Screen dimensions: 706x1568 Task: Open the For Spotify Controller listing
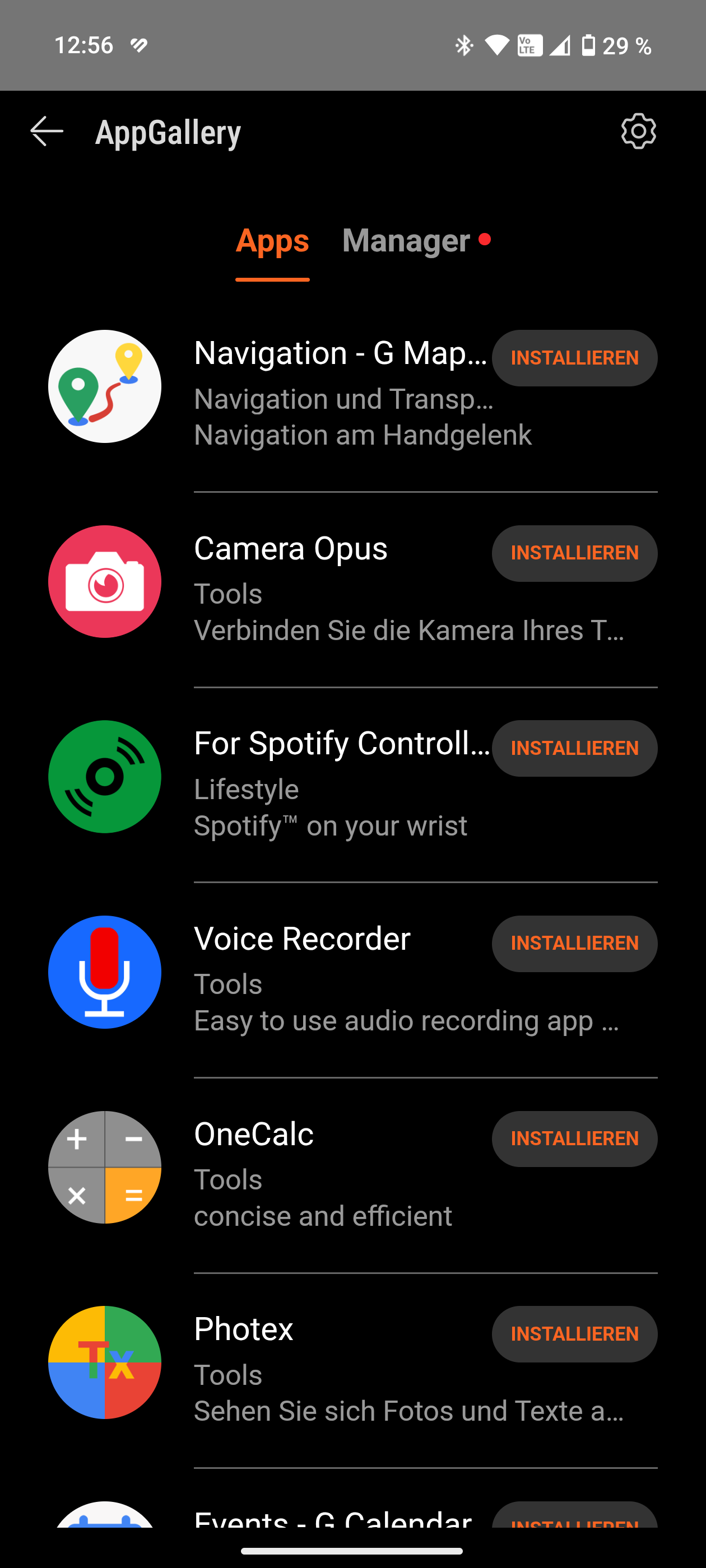point(340,783)
